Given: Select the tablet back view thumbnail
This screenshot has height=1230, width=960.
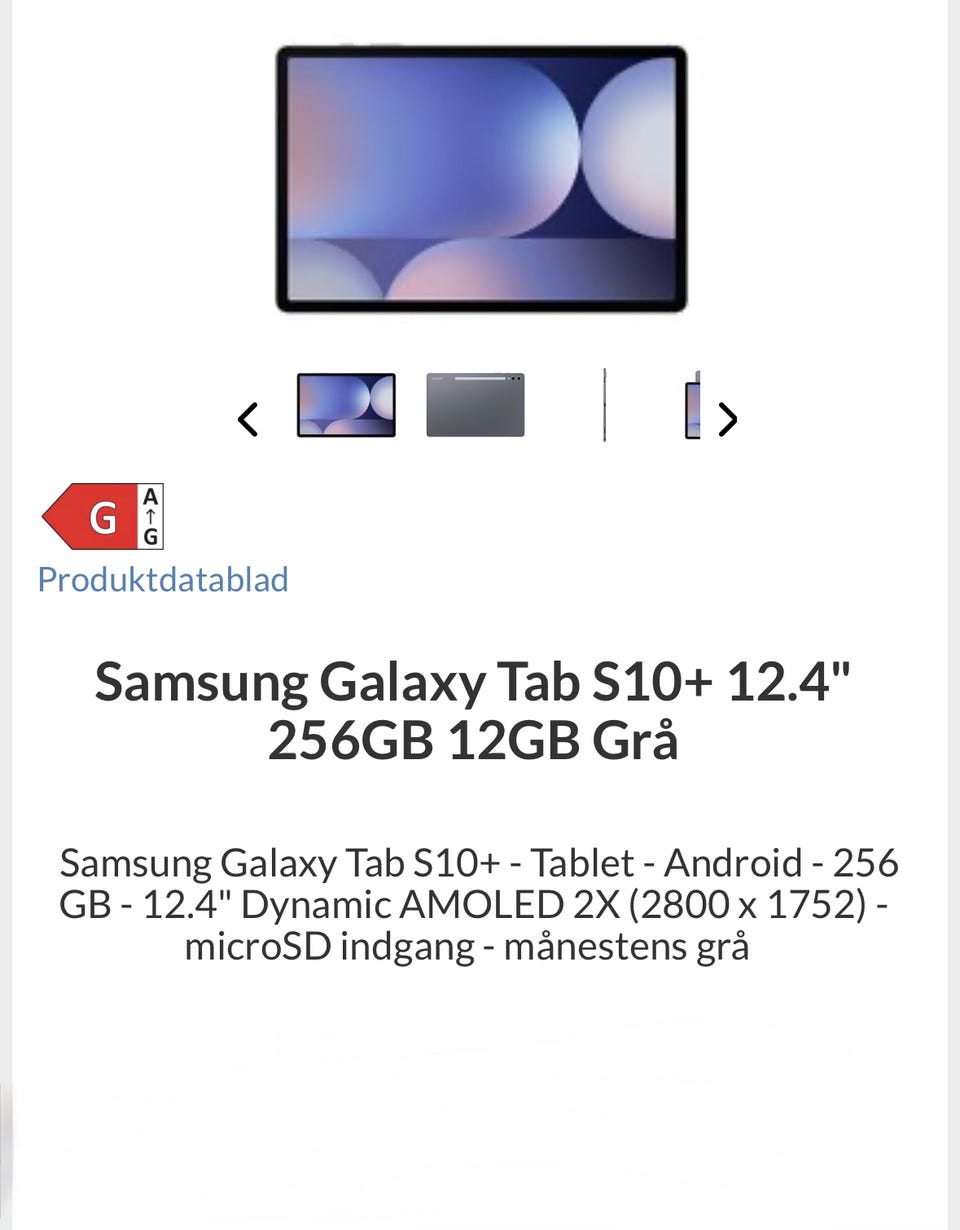Looking at the screenshot, I should click(476, 404).
